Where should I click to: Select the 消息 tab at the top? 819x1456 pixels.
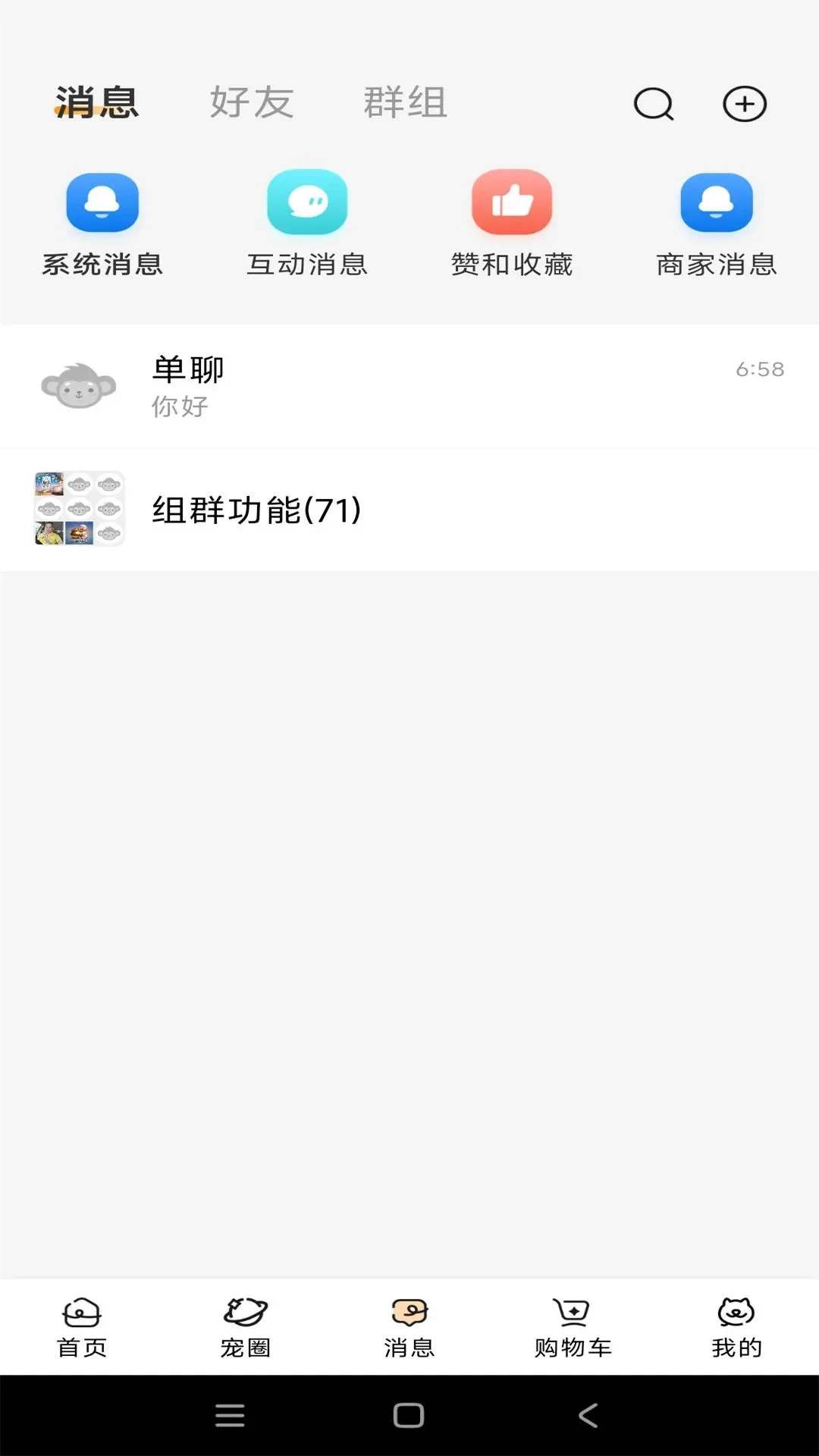(x=97, y=102)
